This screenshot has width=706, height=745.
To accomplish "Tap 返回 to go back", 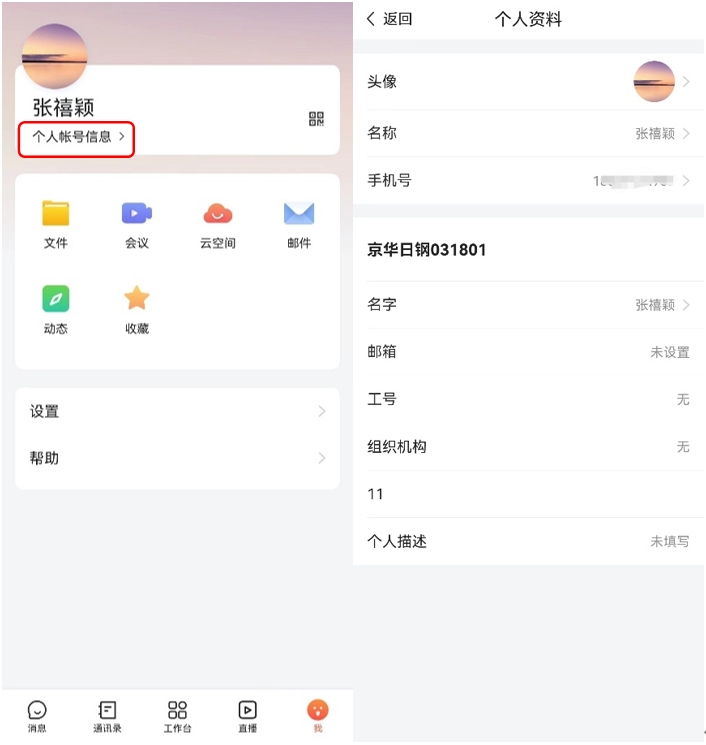I will coord(390,19).
